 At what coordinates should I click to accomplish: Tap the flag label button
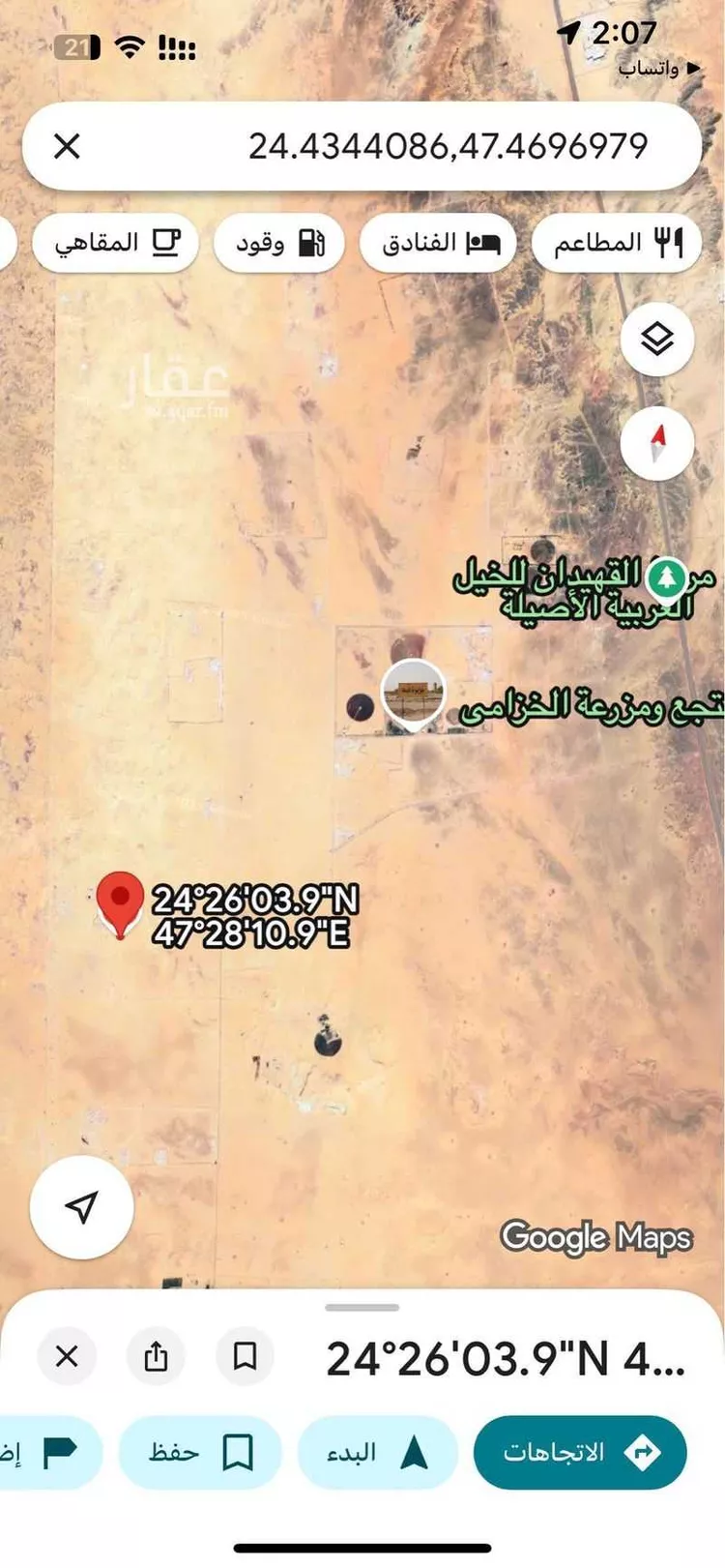[48, 1452]
